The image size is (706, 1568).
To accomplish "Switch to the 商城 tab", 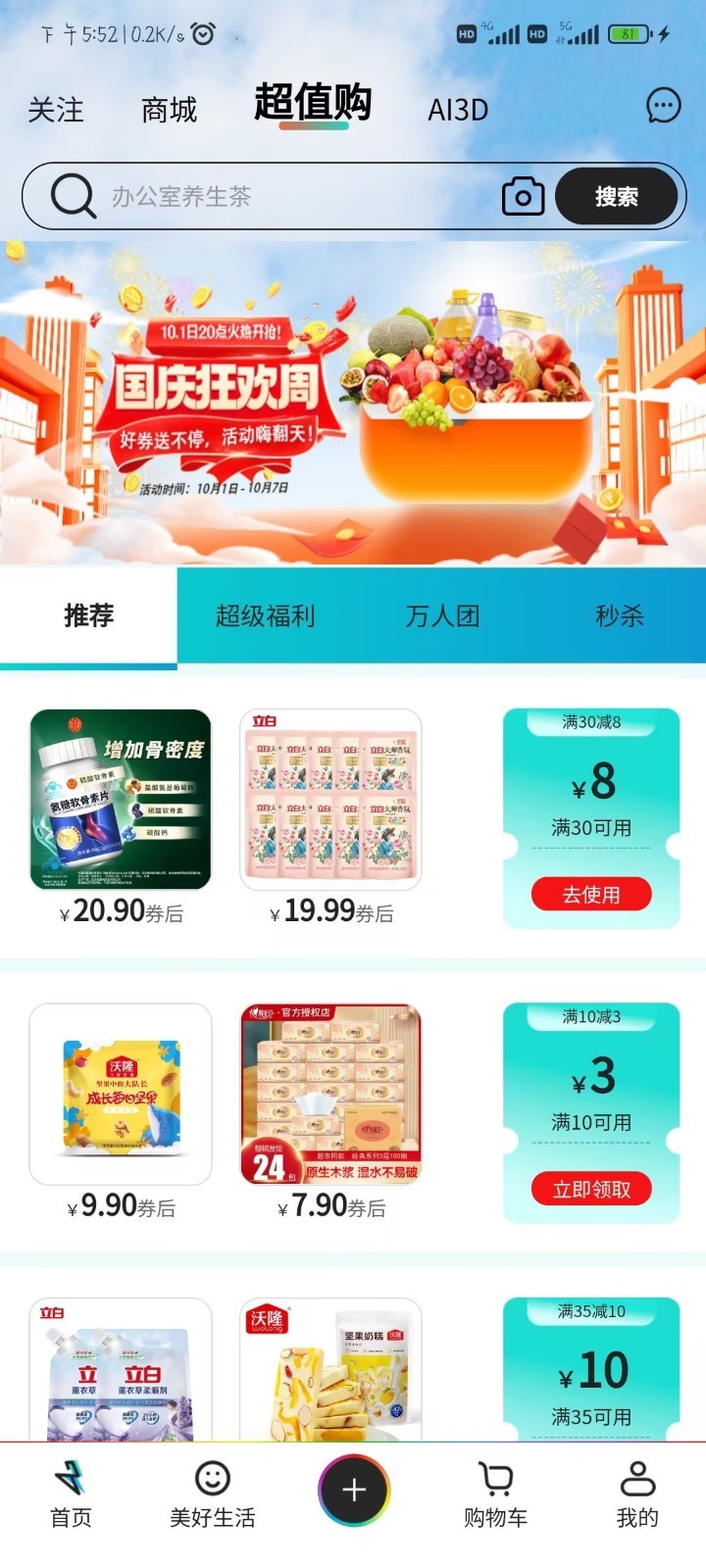I will tap(169, 110).
